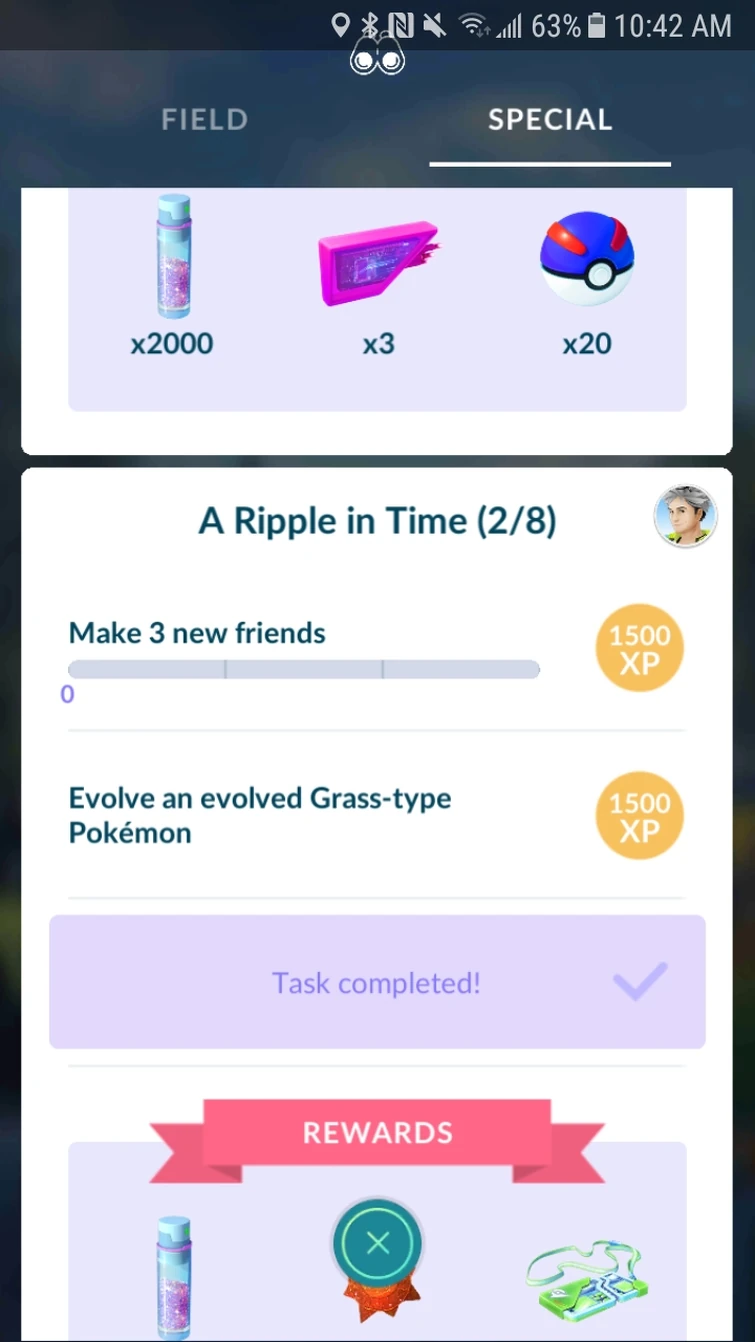Tap the Task completed checkmark
The image size is (755, 1342).
pos(637,983)
